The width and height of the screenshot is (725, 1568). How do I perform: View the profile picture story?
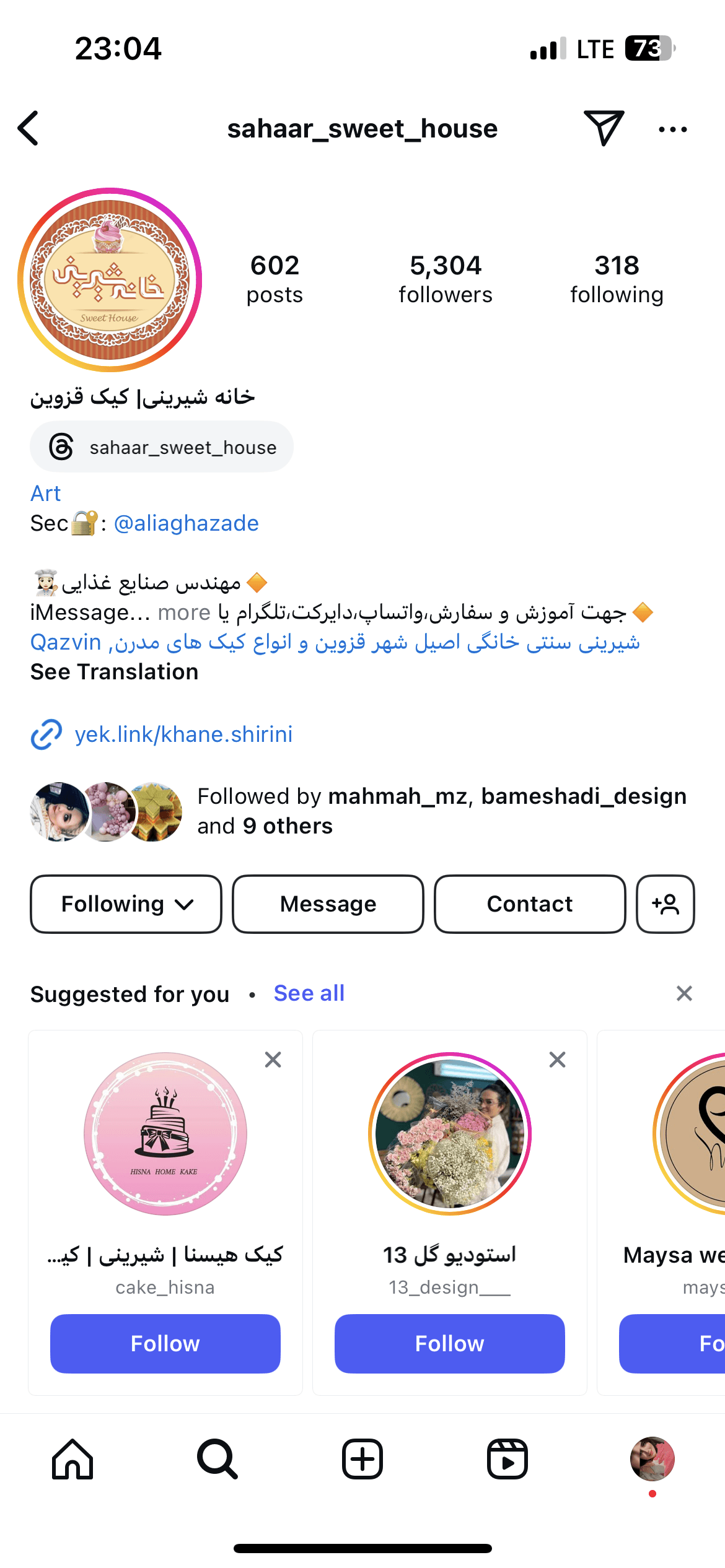(x=110, y=280)
